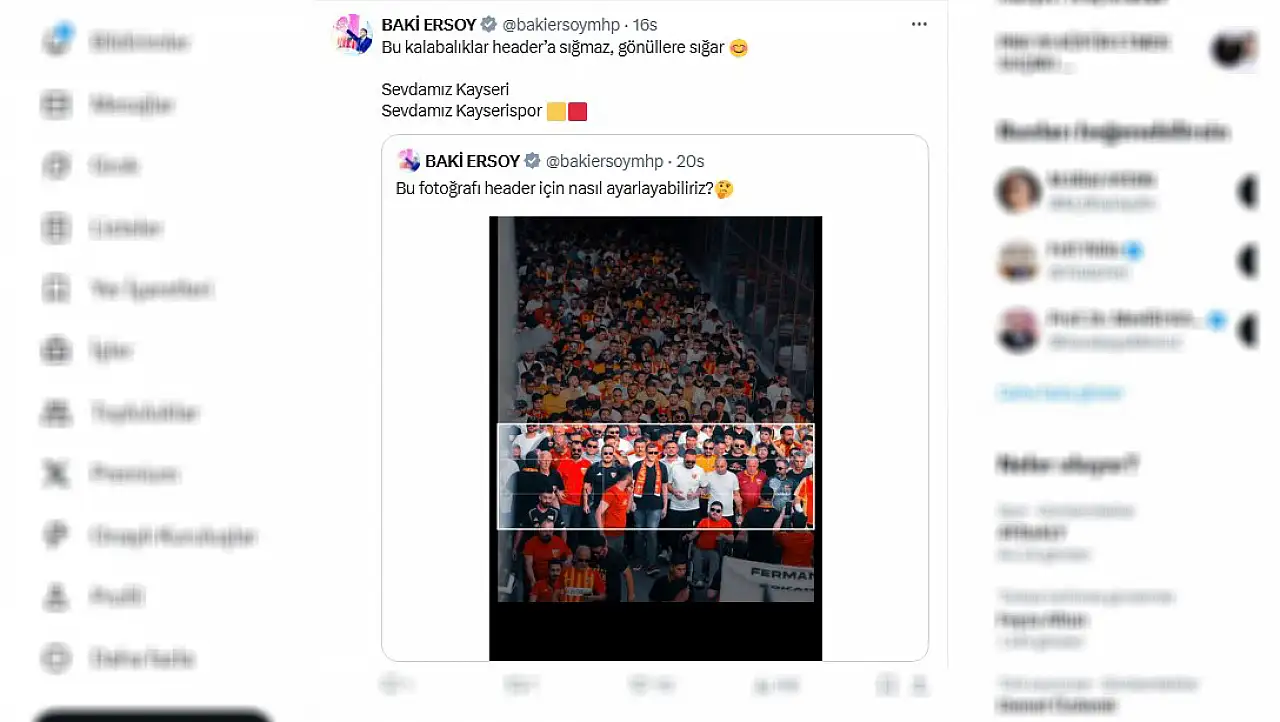Screen dimensions: 1280x722
Task: Open BAKİ ERSOY's profile avatar
Action: tap(352, 34)
